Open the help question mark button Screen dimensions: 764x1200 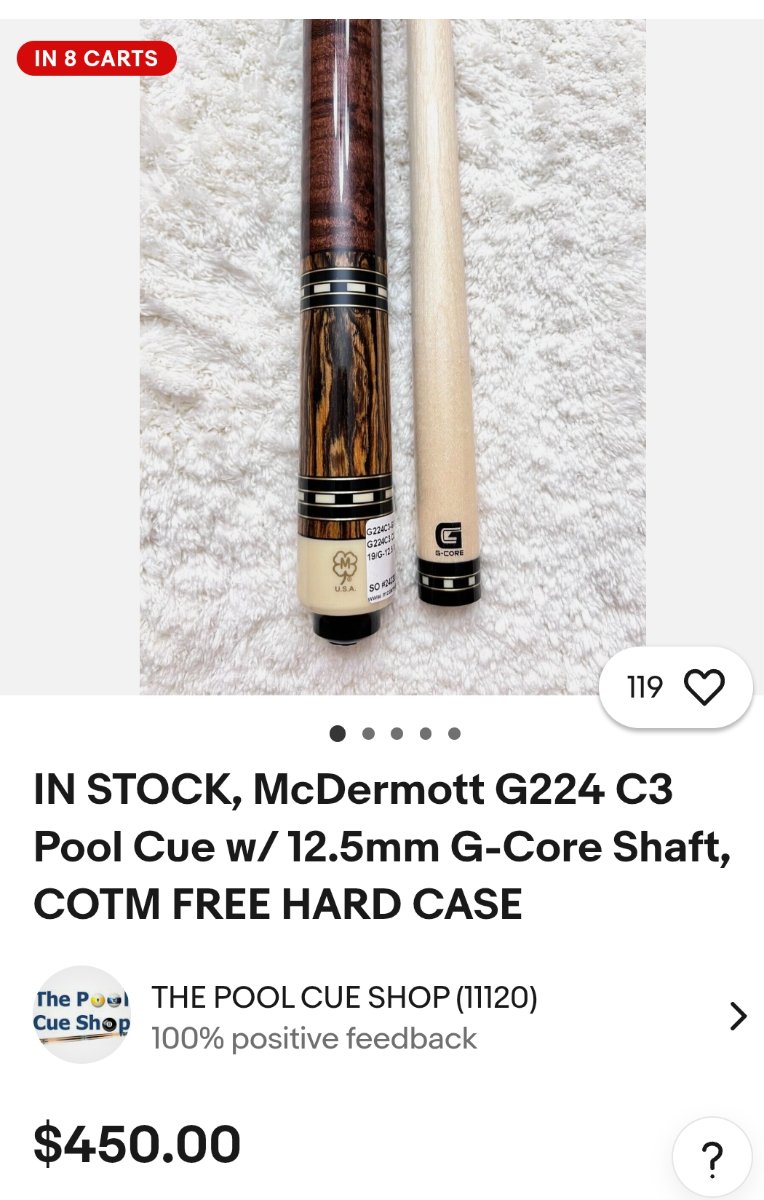click(x=711, y=1157)
